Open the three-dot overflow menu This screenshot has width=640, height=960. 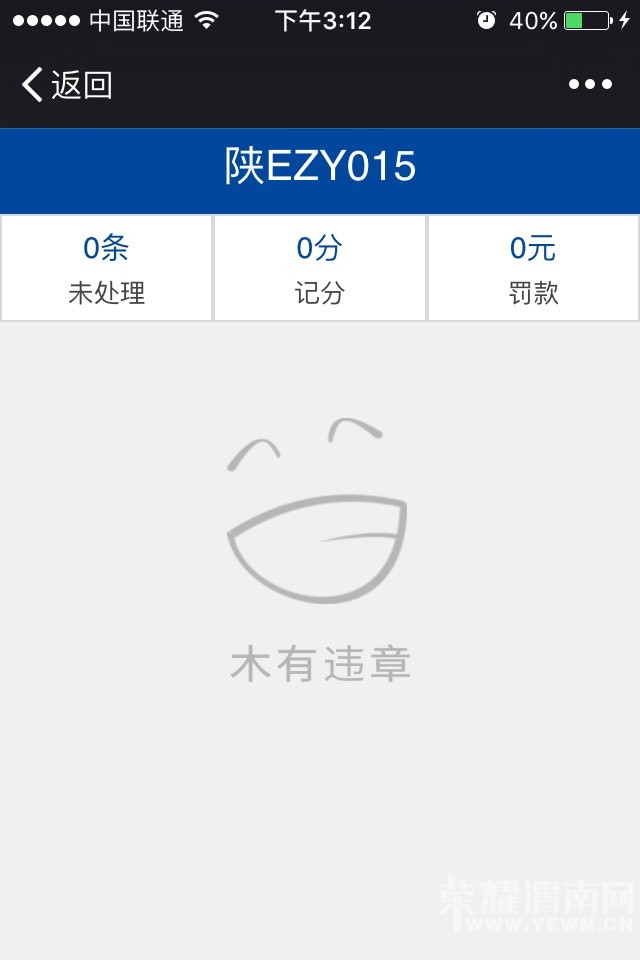coord(590,85)
